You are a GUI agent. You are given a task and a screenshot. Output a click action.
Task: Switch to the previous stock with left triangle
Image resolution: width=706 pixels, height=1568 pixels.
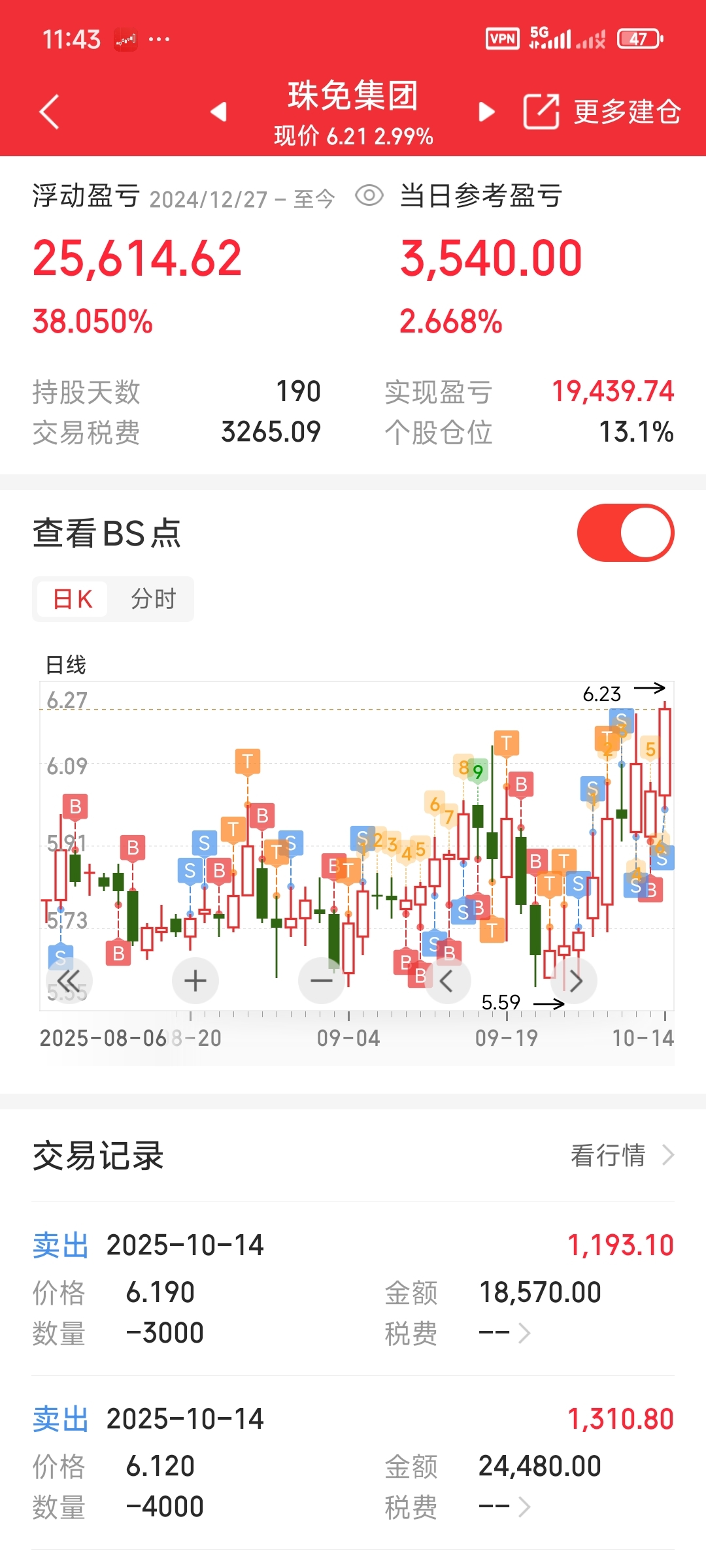pyautogui.click(x=218, y=112)
